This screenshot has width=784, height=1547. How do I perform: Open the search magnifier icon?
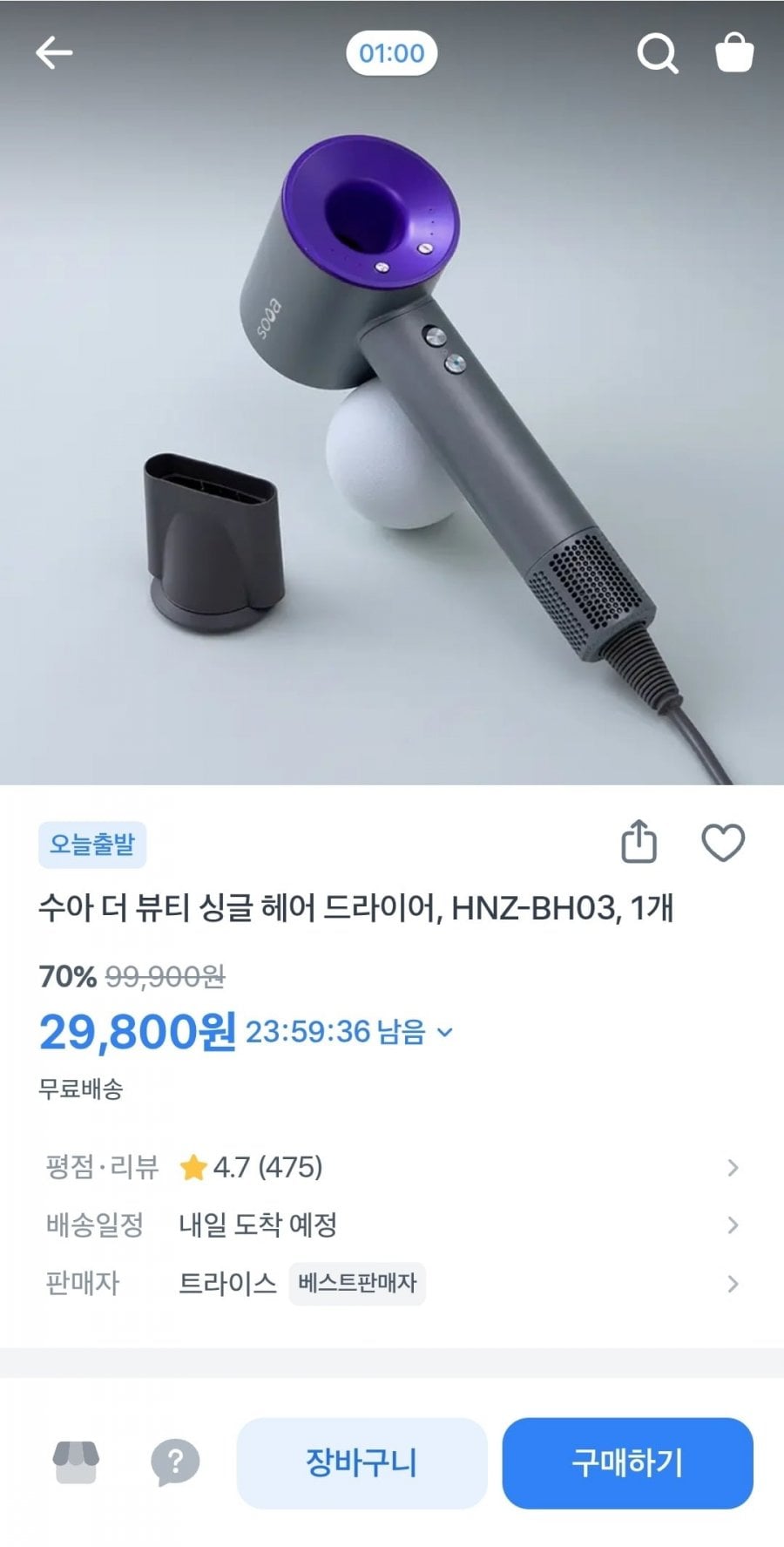[x=657, y=53]
